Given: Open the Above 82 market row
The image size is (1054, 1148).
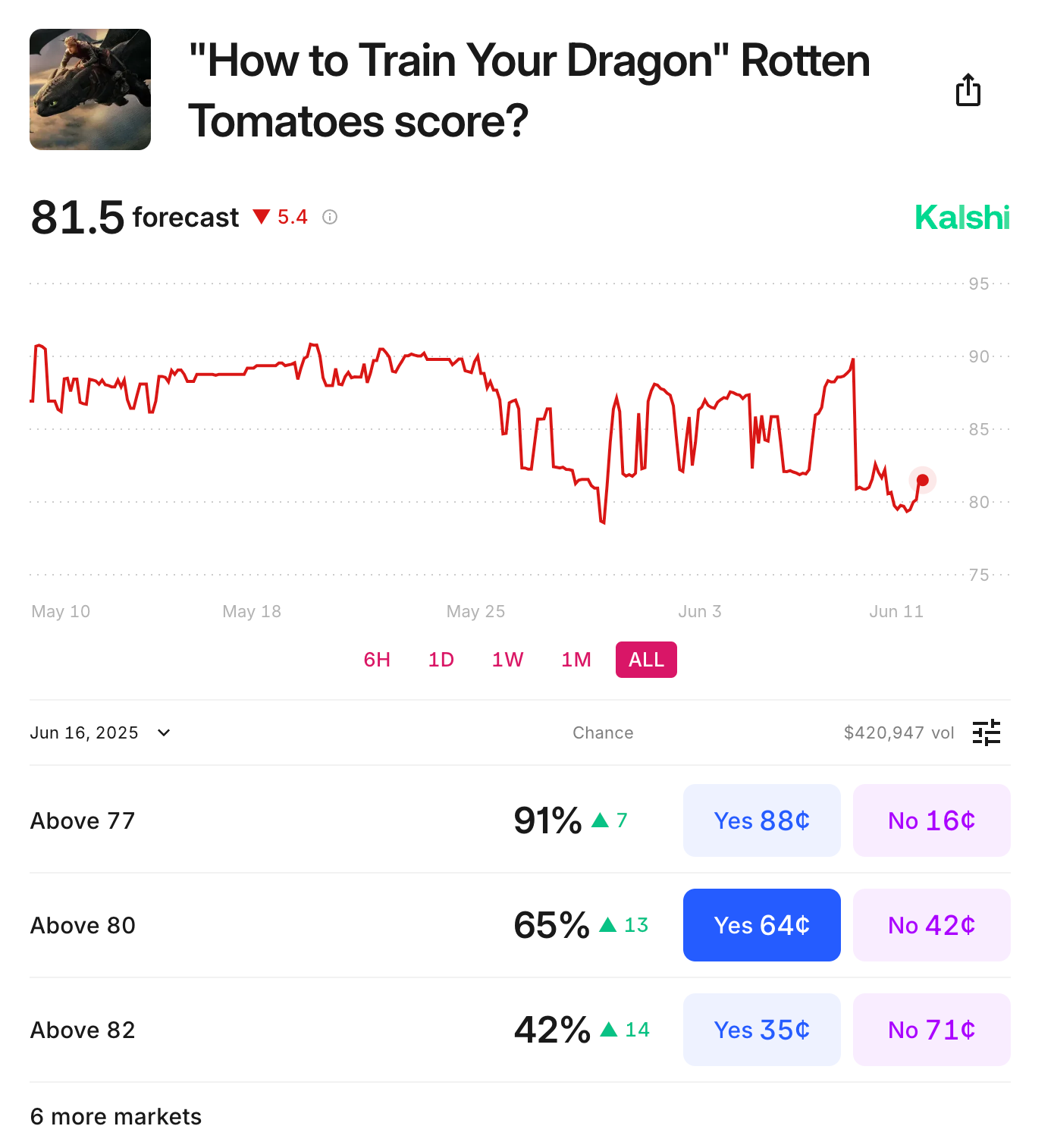Looking at the screenshot, I should click(x=83, y=1030).
